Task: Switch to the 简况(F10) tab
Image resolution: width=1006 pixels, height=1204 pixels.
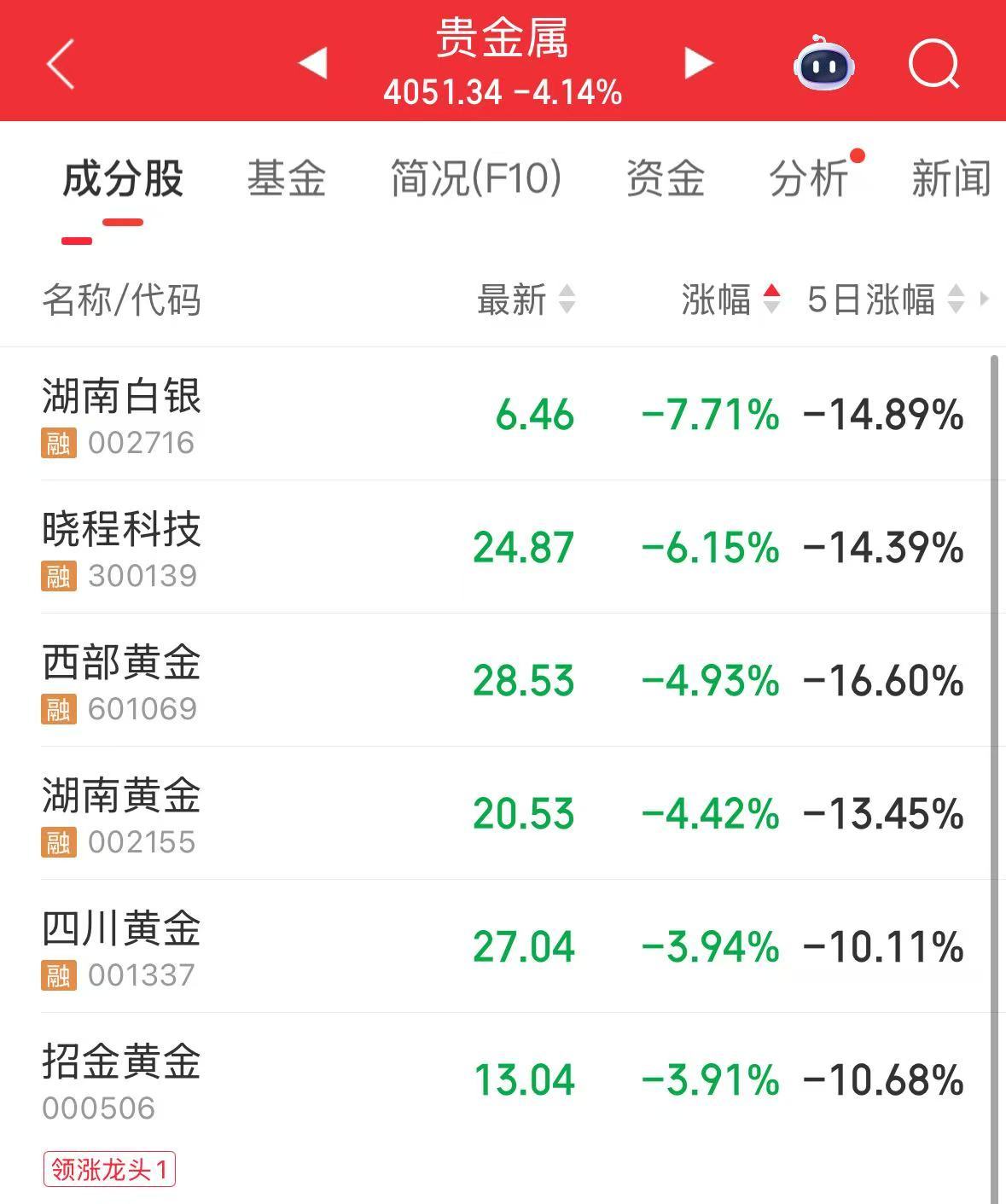Action: pos(475,179)
